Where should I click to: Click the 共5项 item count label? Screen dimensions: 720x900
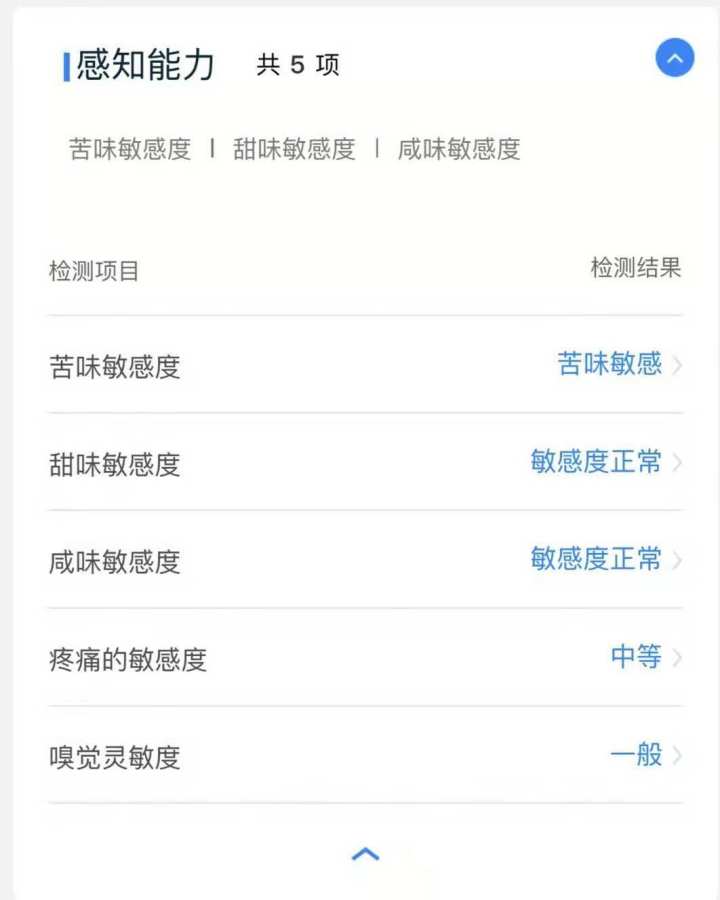[x=295, y=66]
